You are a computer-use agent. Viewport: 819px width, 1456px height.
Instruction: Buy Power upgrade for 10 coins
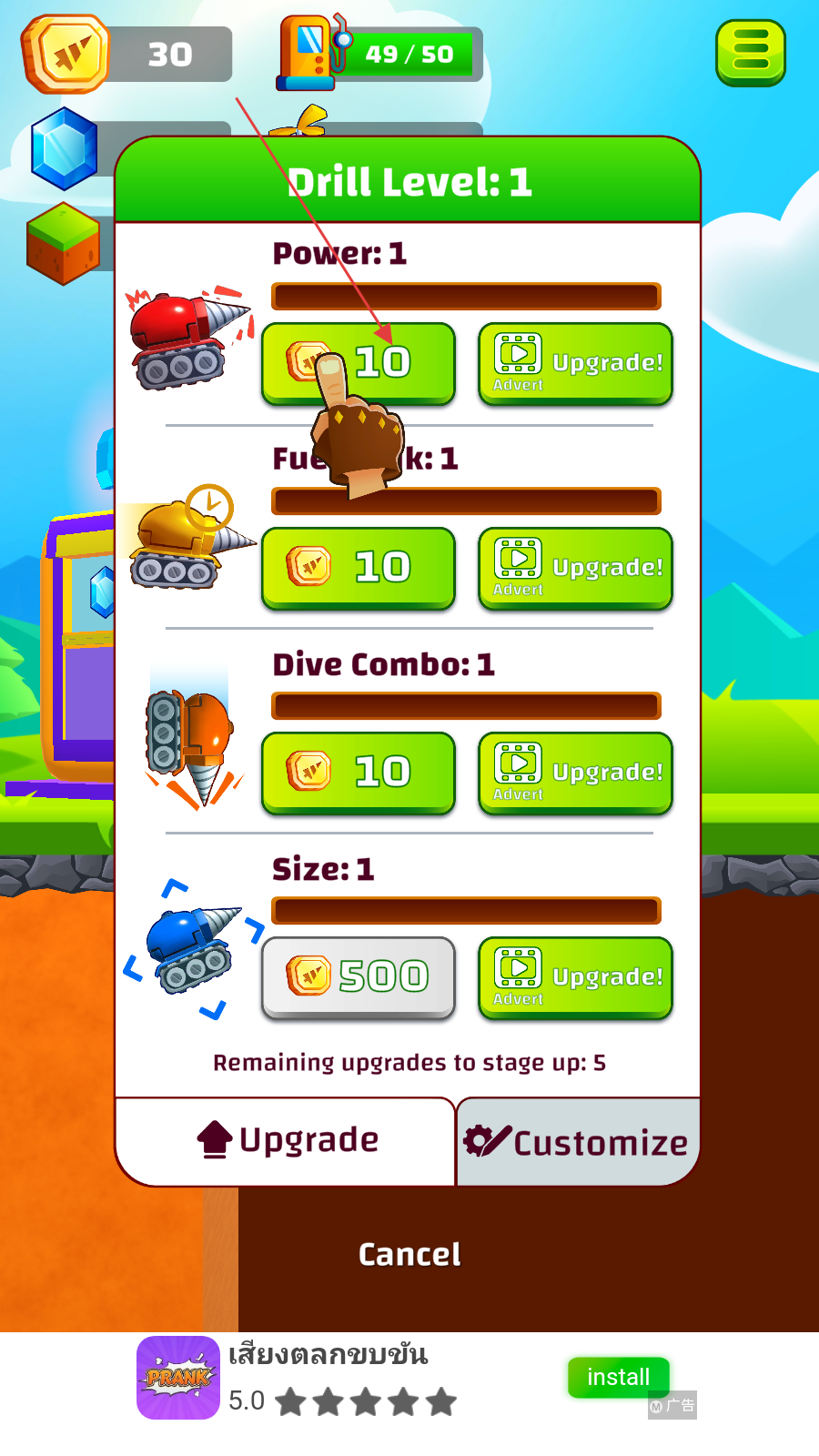pos(359,363)
